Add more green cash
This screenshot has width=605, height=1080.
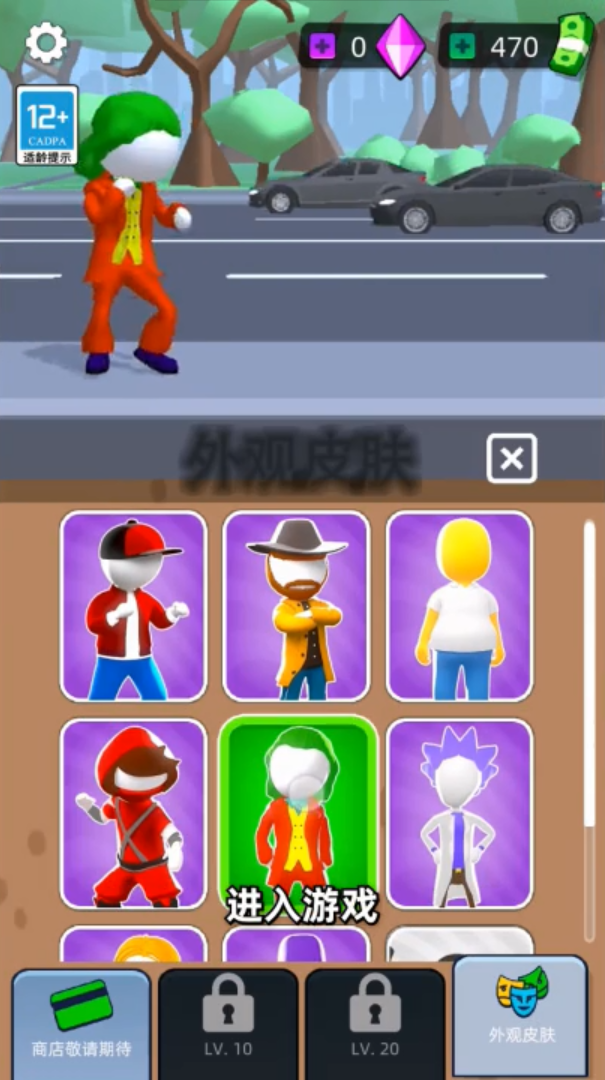(461, 47)
